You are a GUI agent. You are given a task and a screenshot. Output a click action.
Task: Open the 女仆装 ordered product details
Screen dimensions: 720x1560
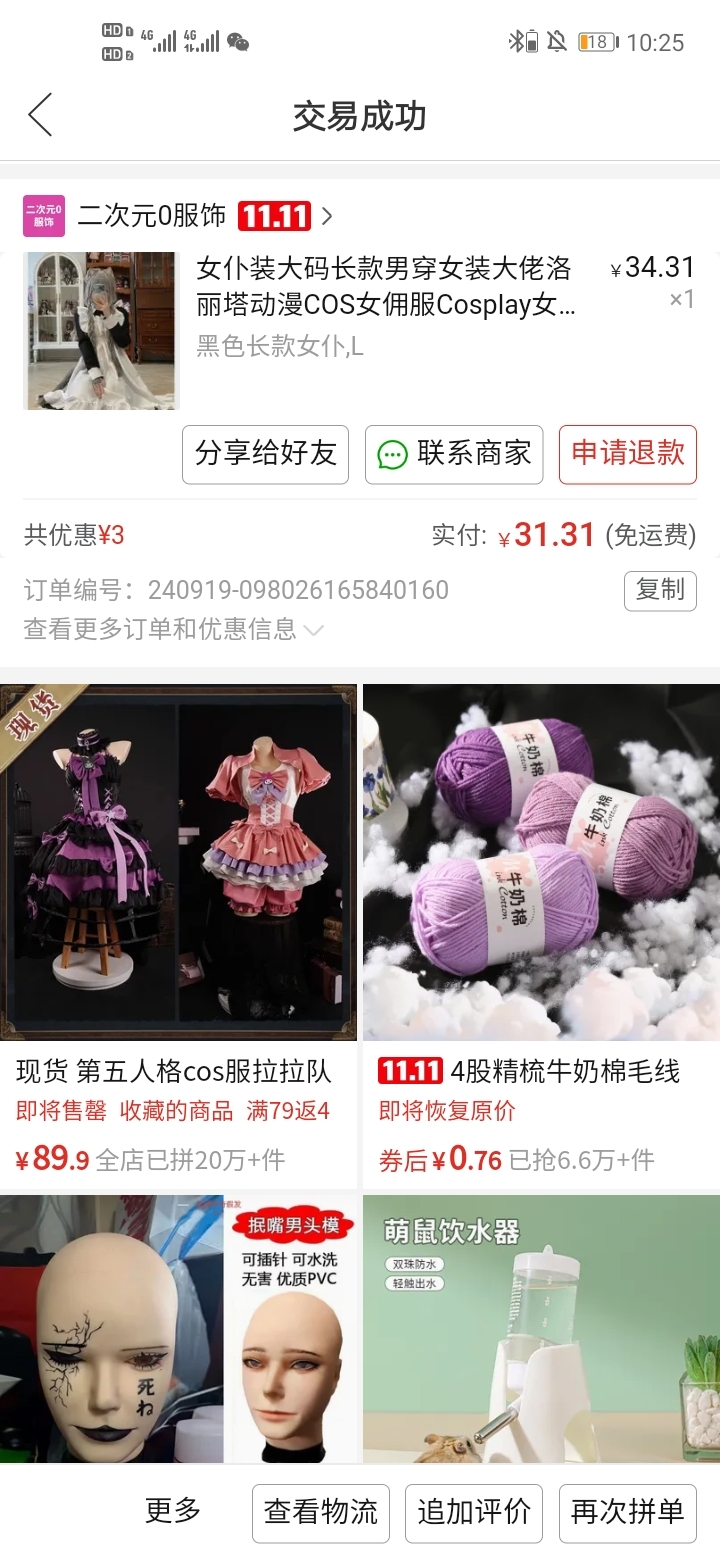pos(385,287)
